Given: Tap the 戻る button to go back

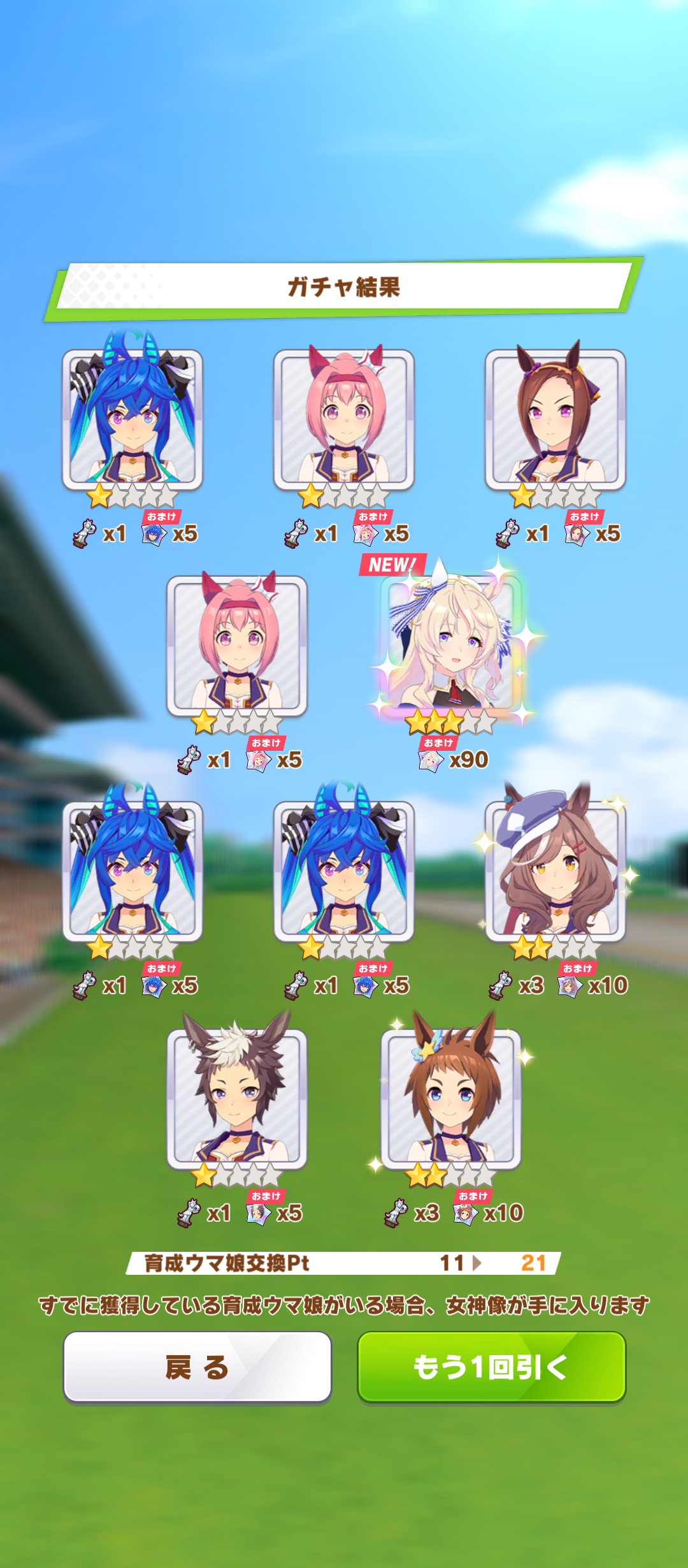Looking at the screenshot, I should pyautogui.click(x=197, y=1366).
